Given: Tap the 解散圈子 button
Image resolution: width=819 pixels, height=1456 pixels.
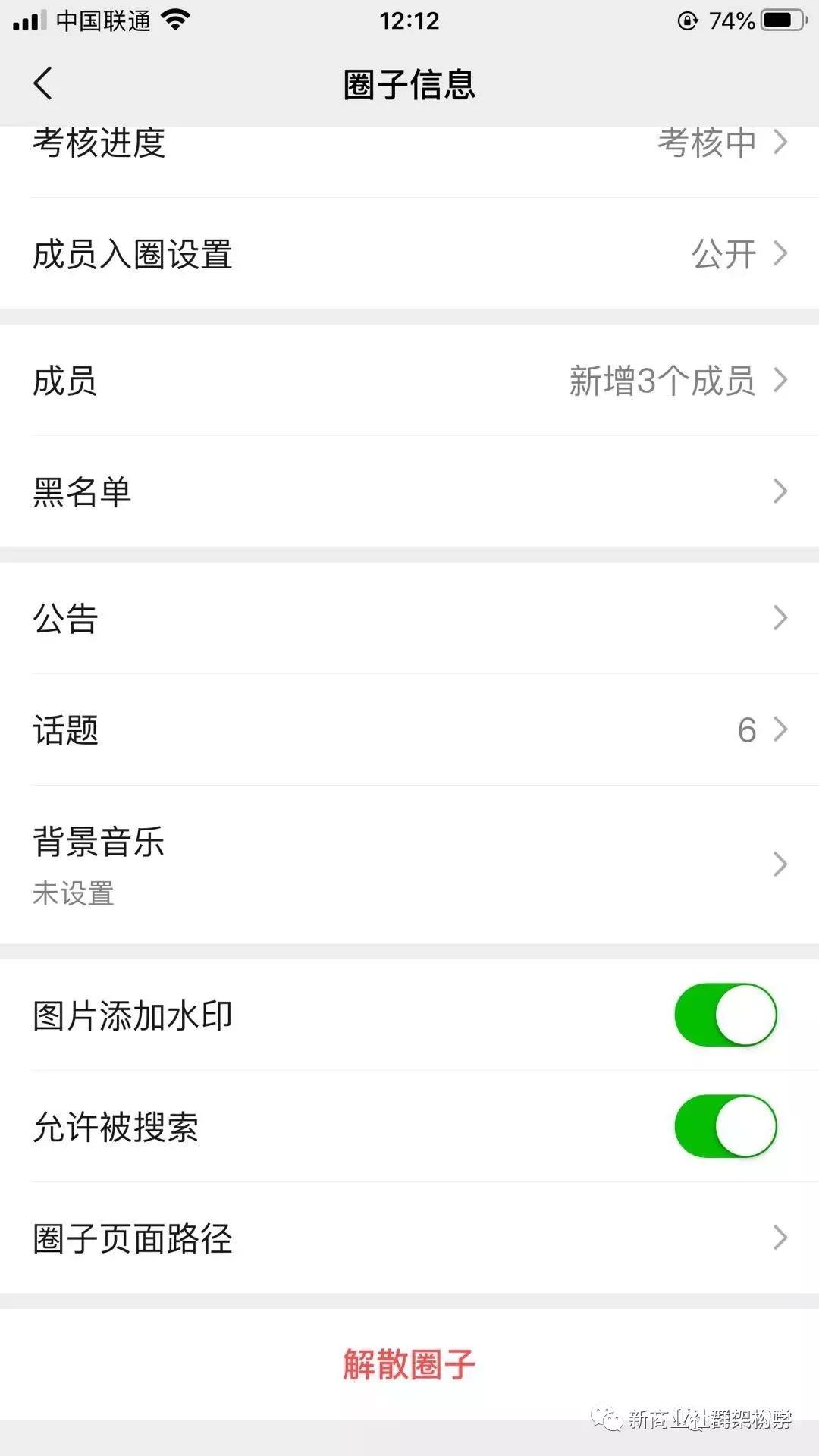Looking at the screenshot, I should (409, 1364).
